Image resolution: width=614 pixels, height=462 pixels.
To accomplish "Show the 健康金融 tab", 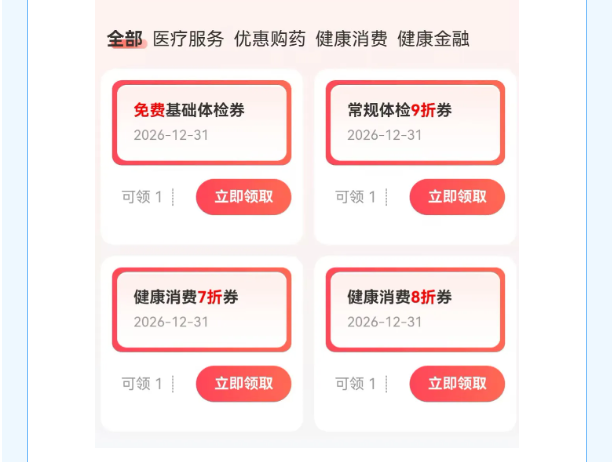I will pyautogui.click(x=433, y=39).
